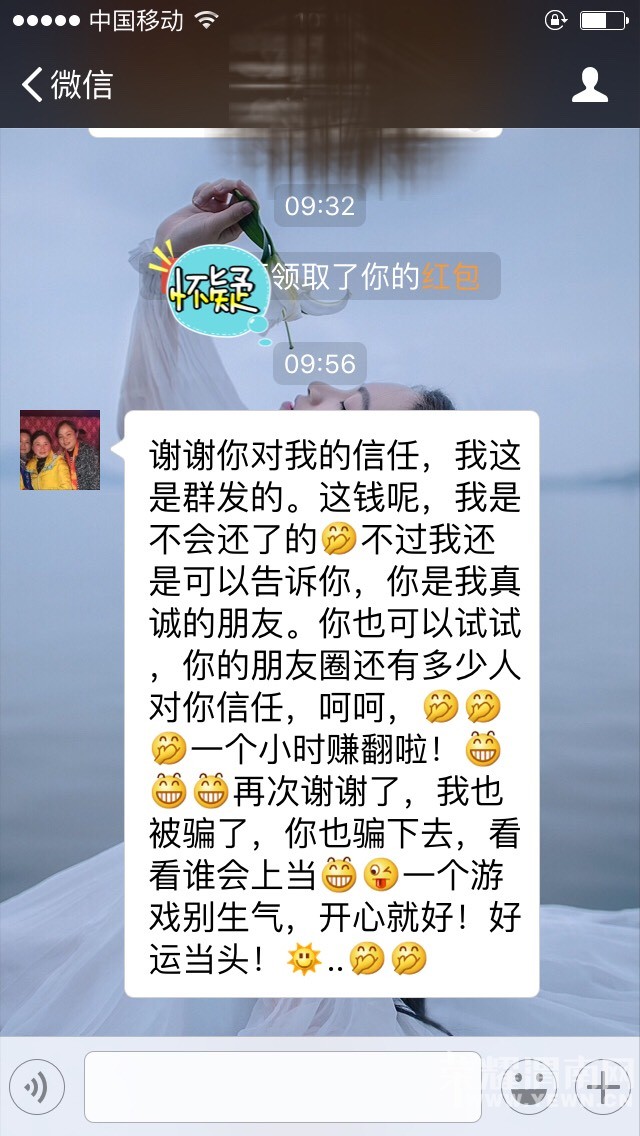Open the 红包 link in notice
Screen dimensions: 640x1136
point(451,277)
